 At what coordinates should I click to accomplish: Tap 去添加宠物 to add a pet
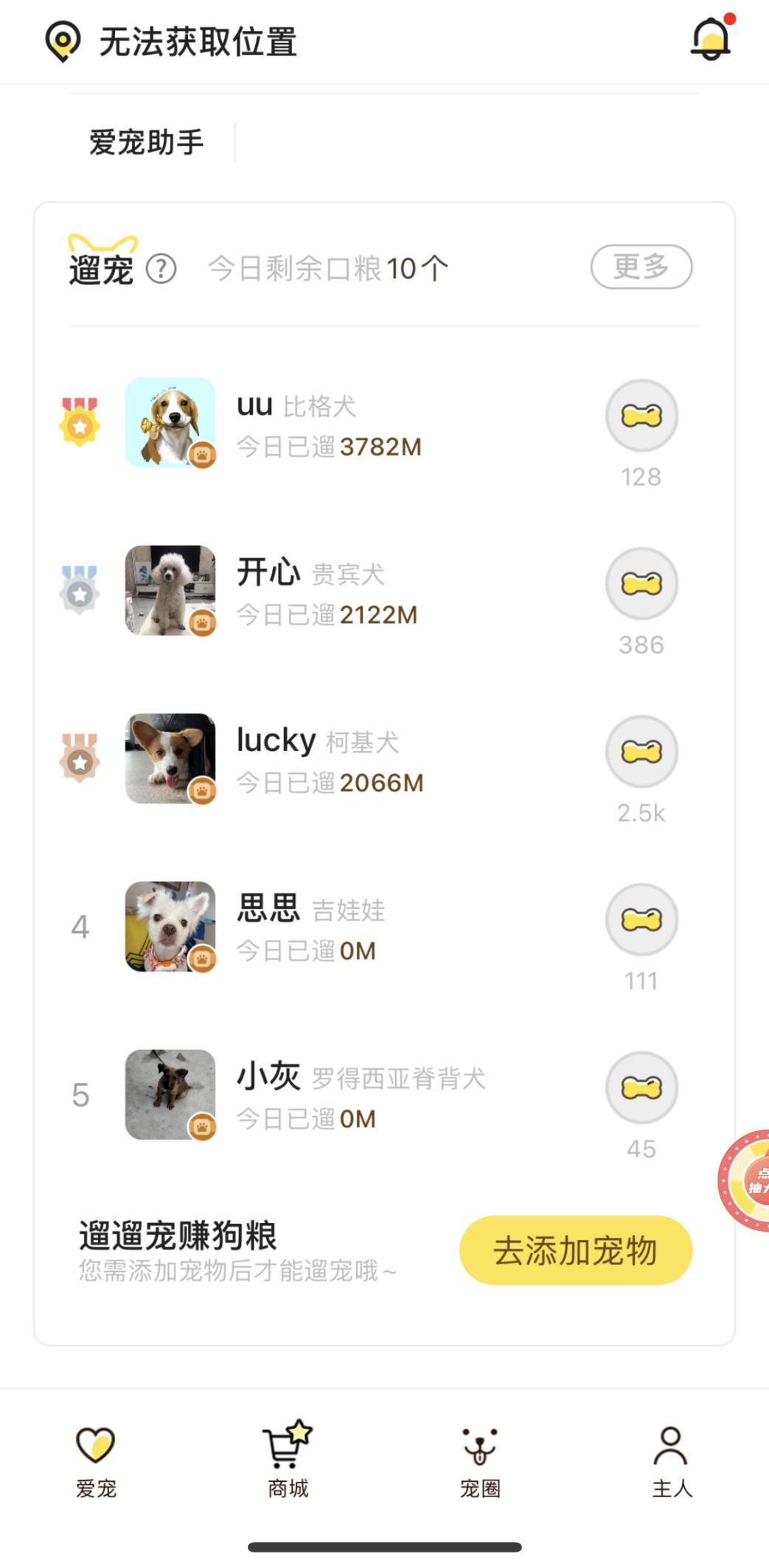pos(575,1250)
